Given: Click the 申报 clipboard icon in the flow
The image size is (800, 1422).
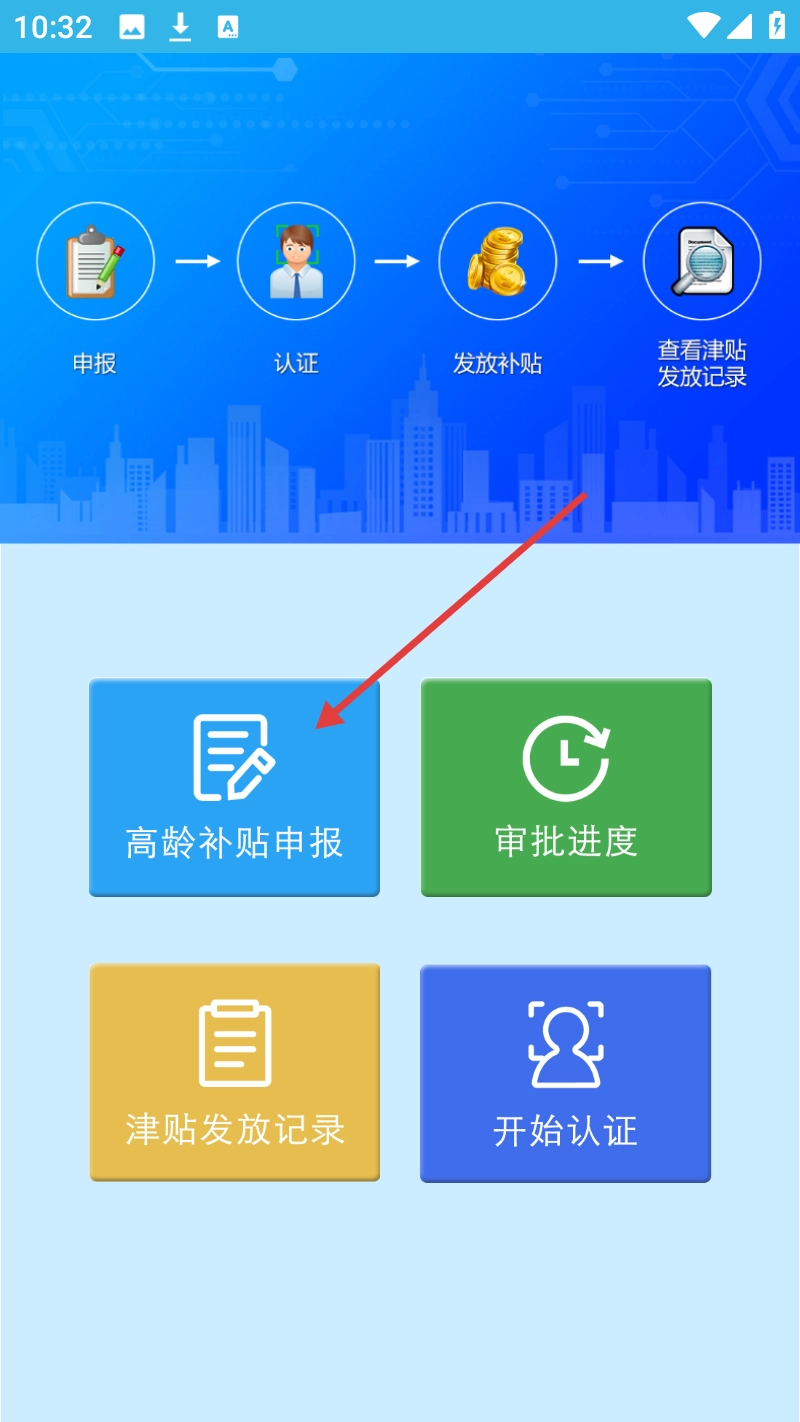Looking at the screenshot, I should (95, 260).
